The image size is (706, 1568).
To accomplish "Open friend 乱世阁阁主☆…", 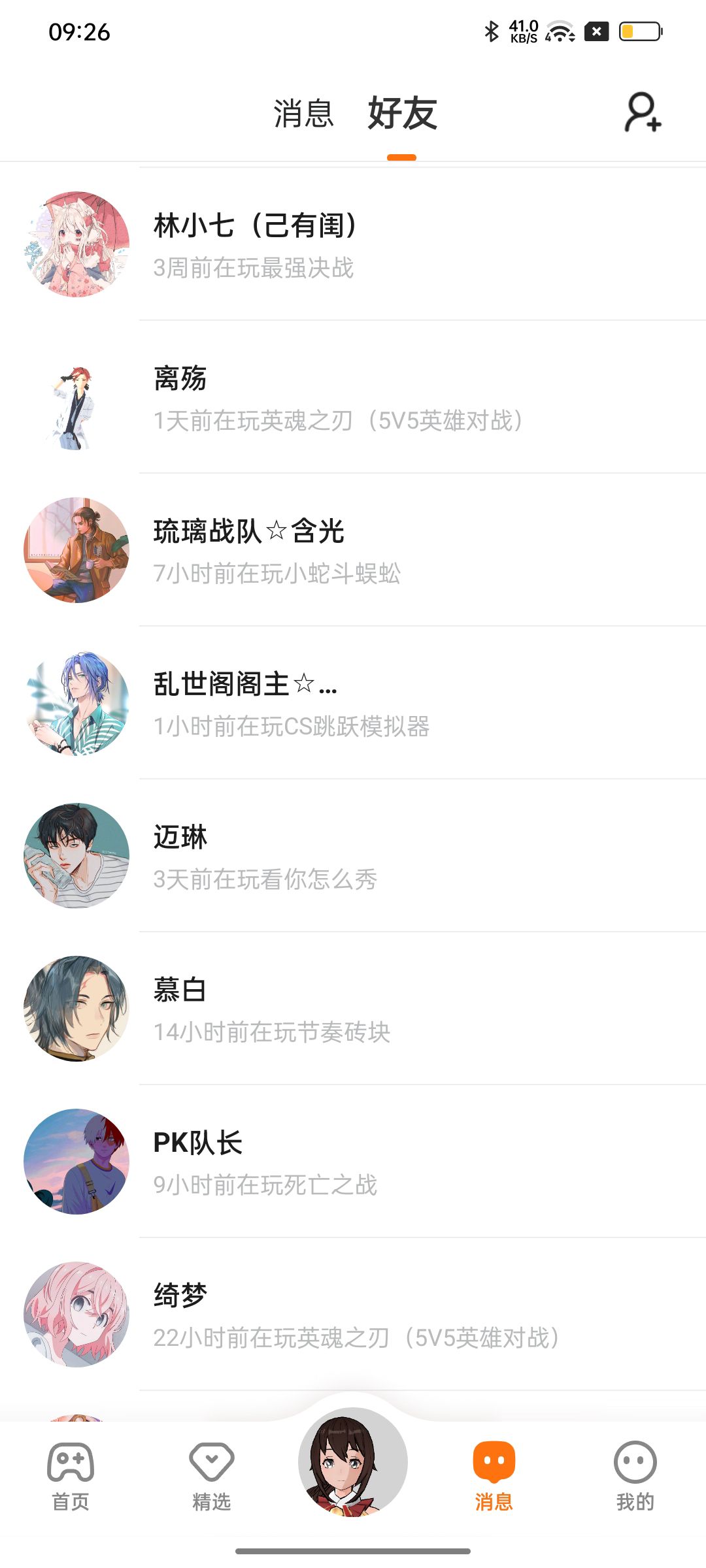I will 353,703.
